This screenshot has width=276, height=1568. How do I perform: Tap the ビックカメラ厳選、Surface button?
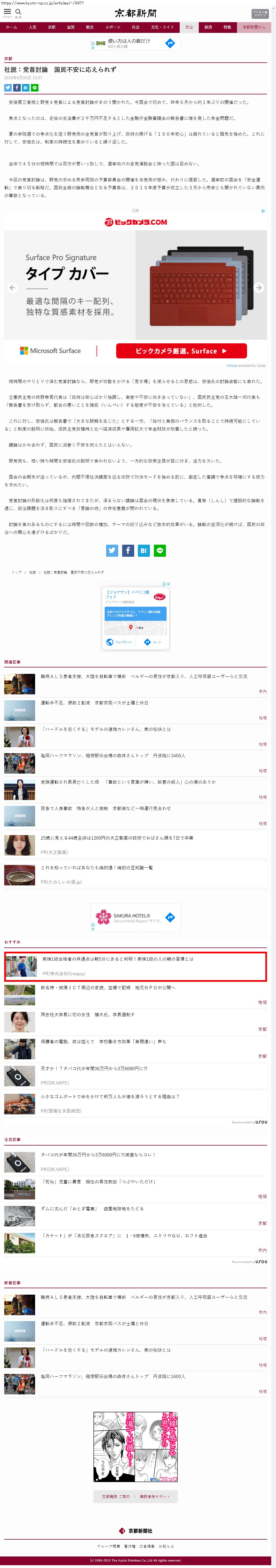(x=181, y=351)
